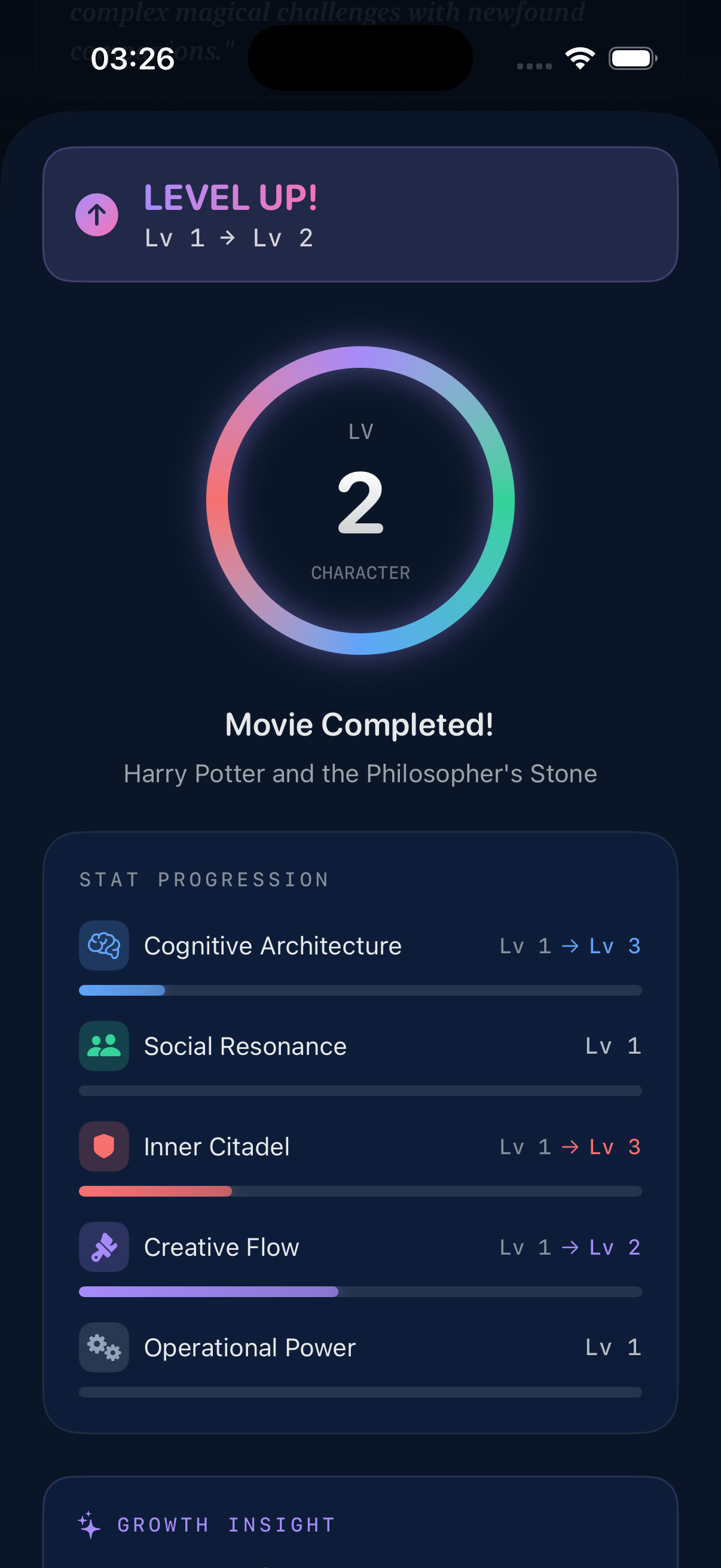The image size is (721, 1568).
Task: Select the Creative Flow paintbrush icon
Action: coord(103,1247)
